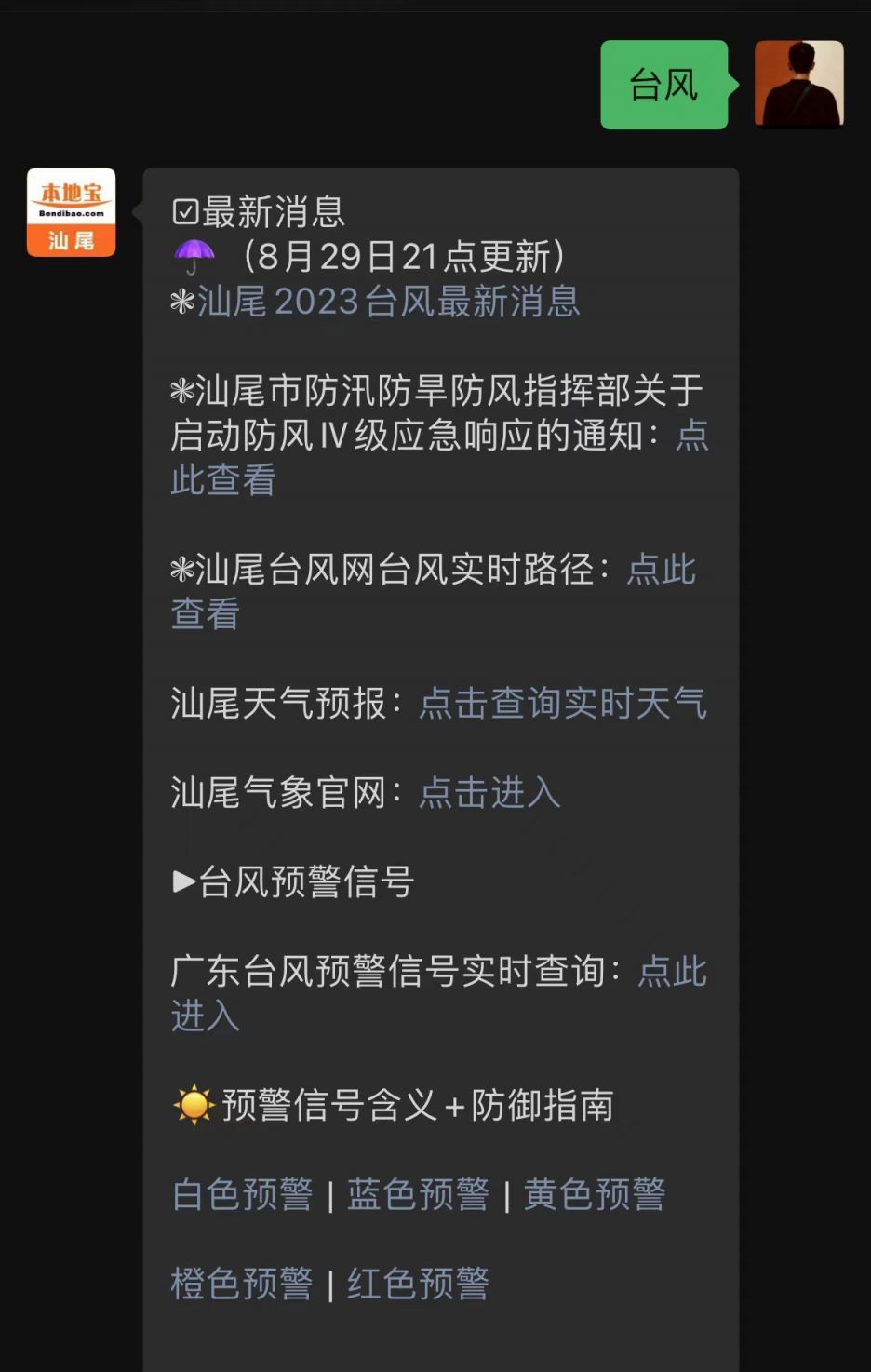This screenshot has width=871, height=1372.
Task: Tap 点击进入 for 汕尾气象官网
Action: [x=489, y=793]
